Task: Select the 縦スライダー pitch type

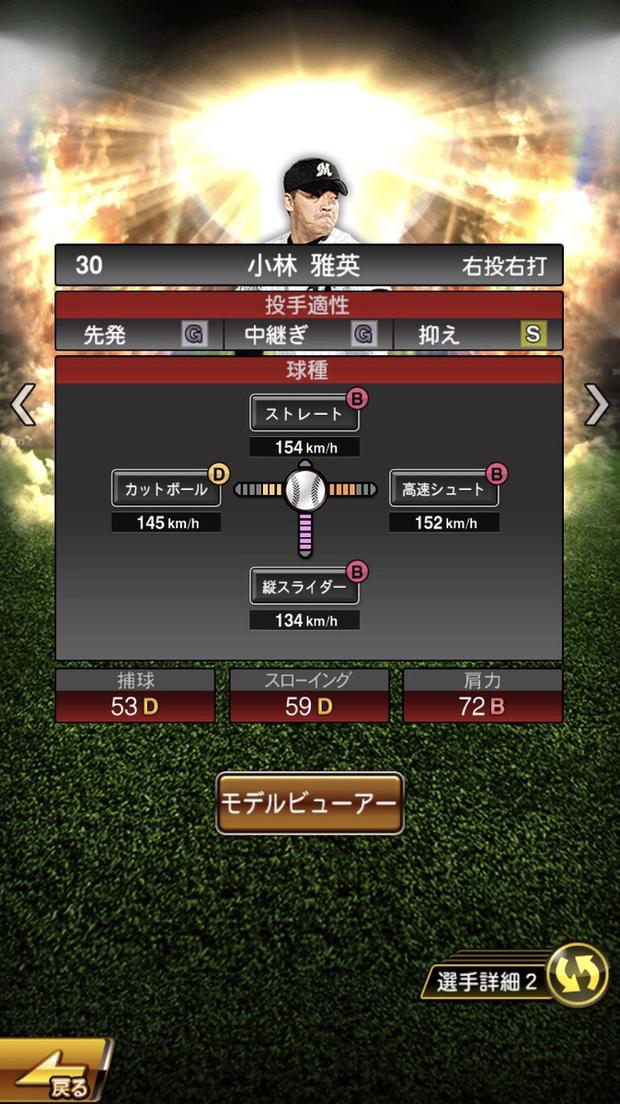Action: (x=304, y=587)
